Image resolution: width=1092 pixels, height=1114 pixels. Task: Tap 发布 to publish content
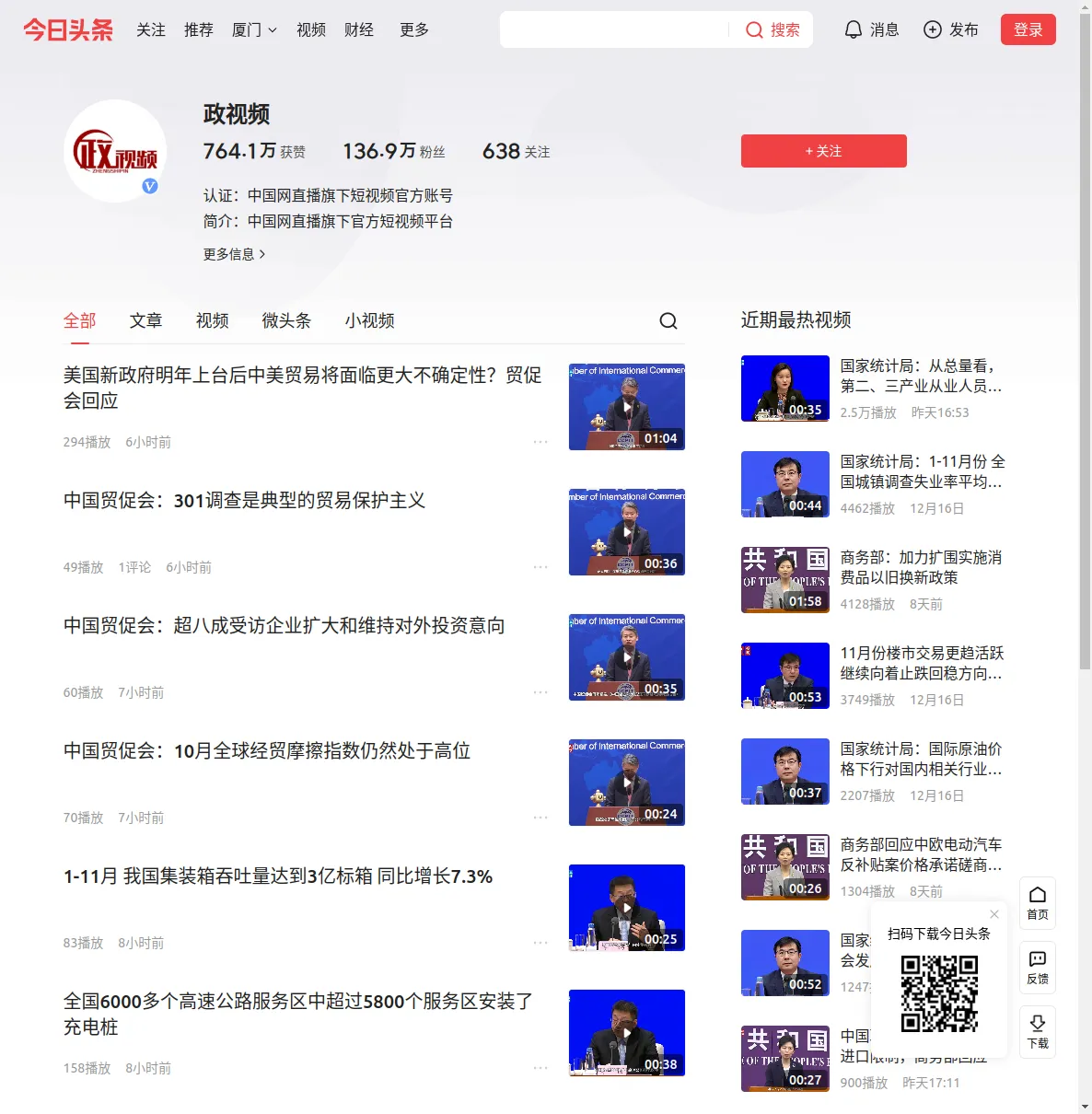(951, 29)
